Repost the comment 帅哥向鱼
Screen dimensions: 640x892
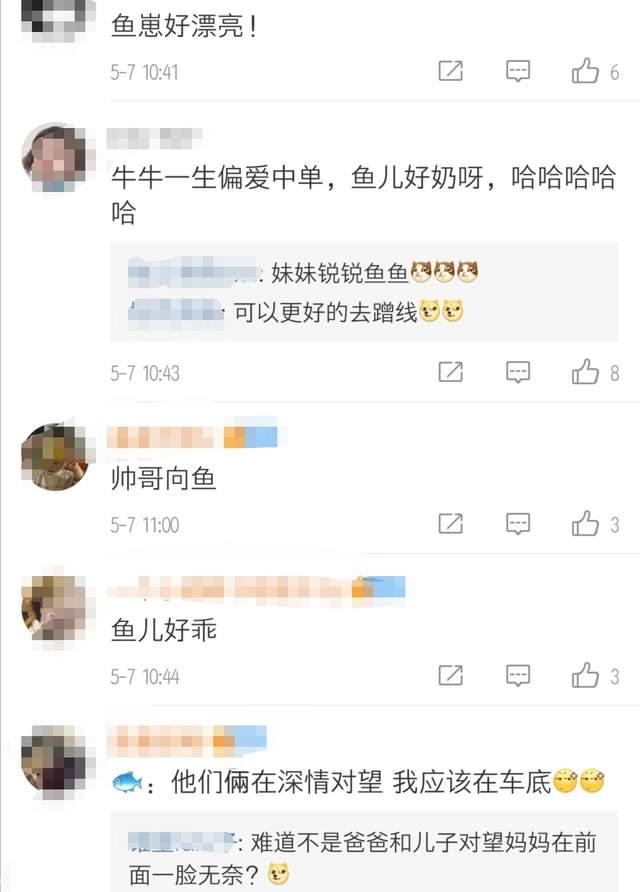tap(451, 524)
